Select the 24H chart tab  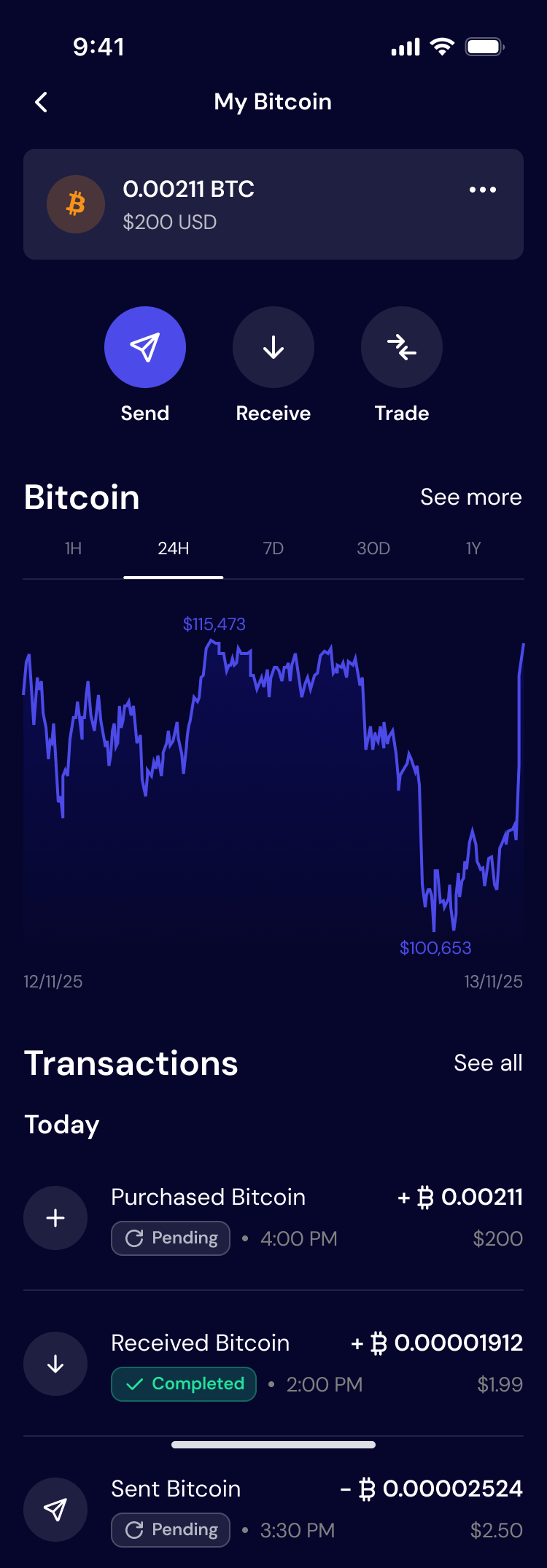coord(174,548)
